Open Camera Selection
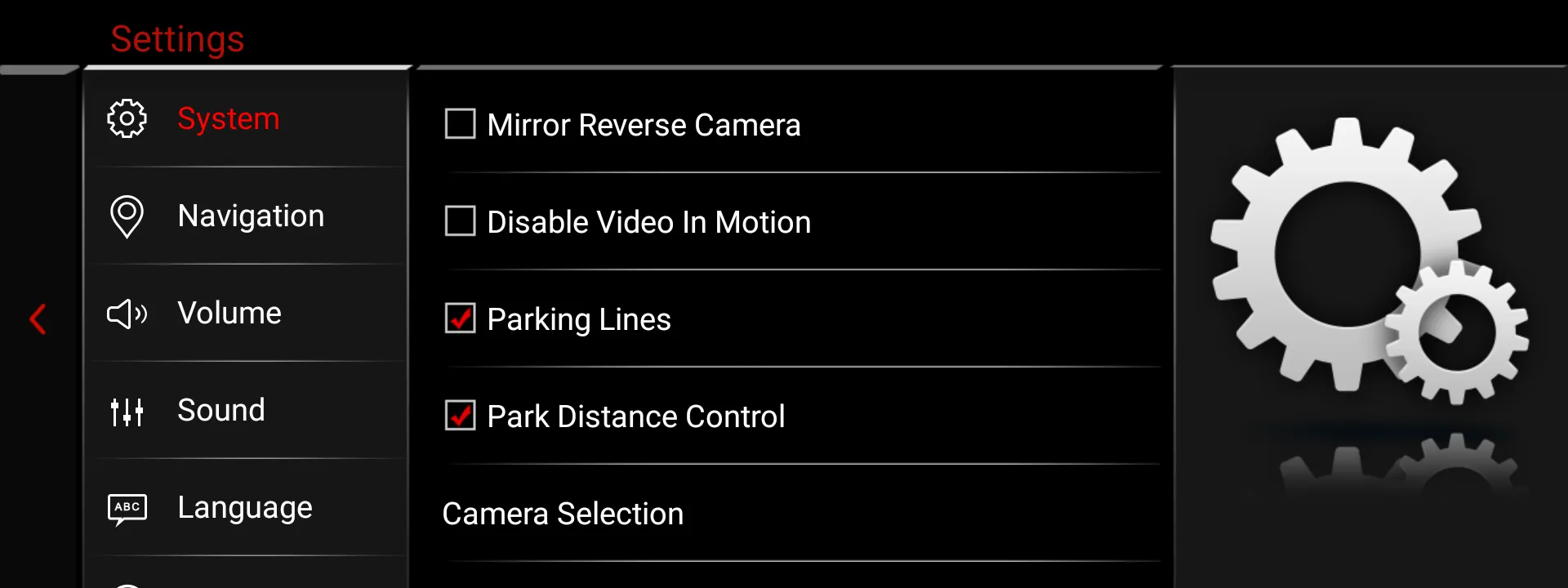The height and width of the screenshot is (588, 1568). pos(563,514)
